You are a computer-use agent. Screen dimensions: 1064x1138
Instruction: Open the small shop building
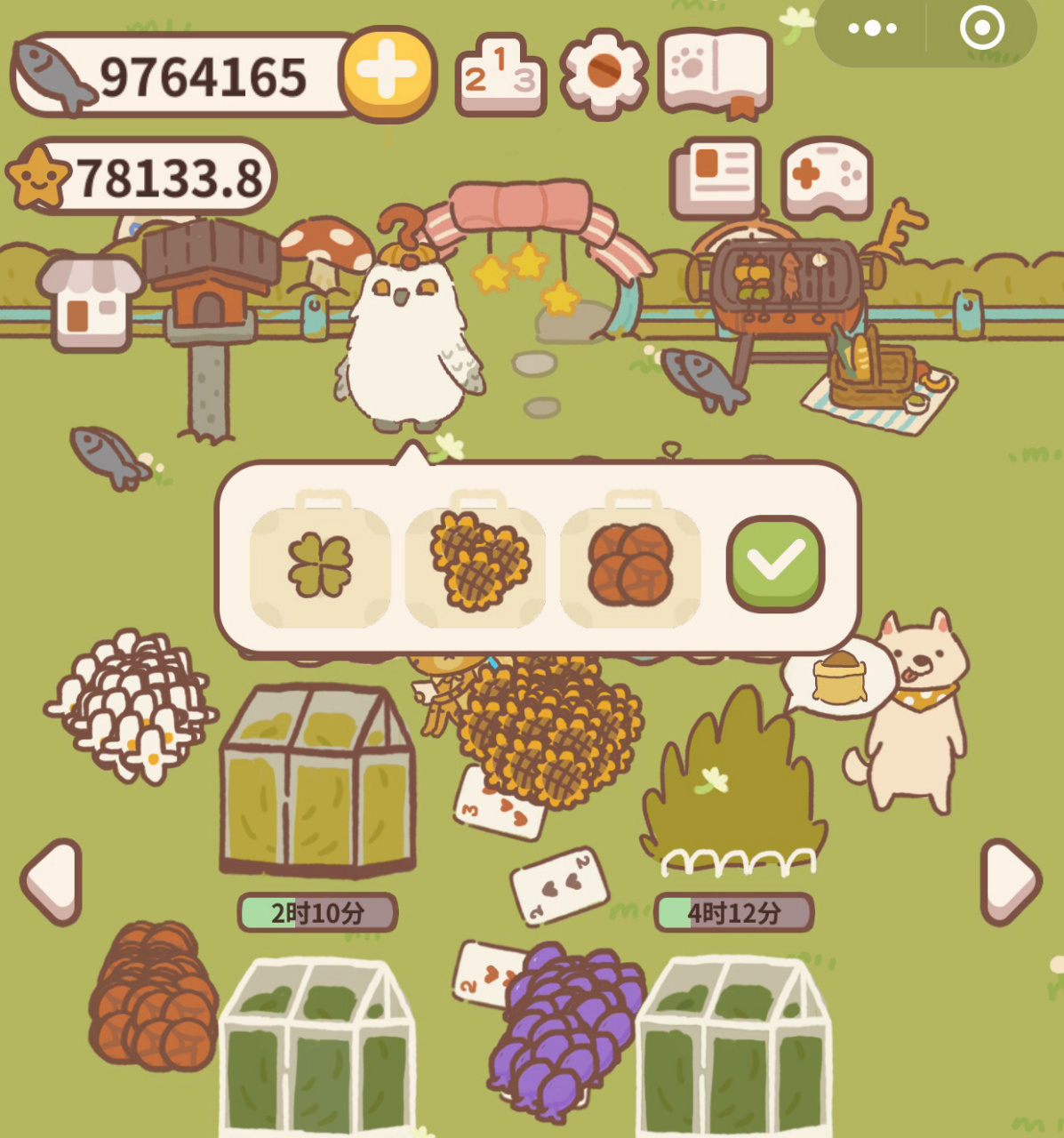[89, 302]
